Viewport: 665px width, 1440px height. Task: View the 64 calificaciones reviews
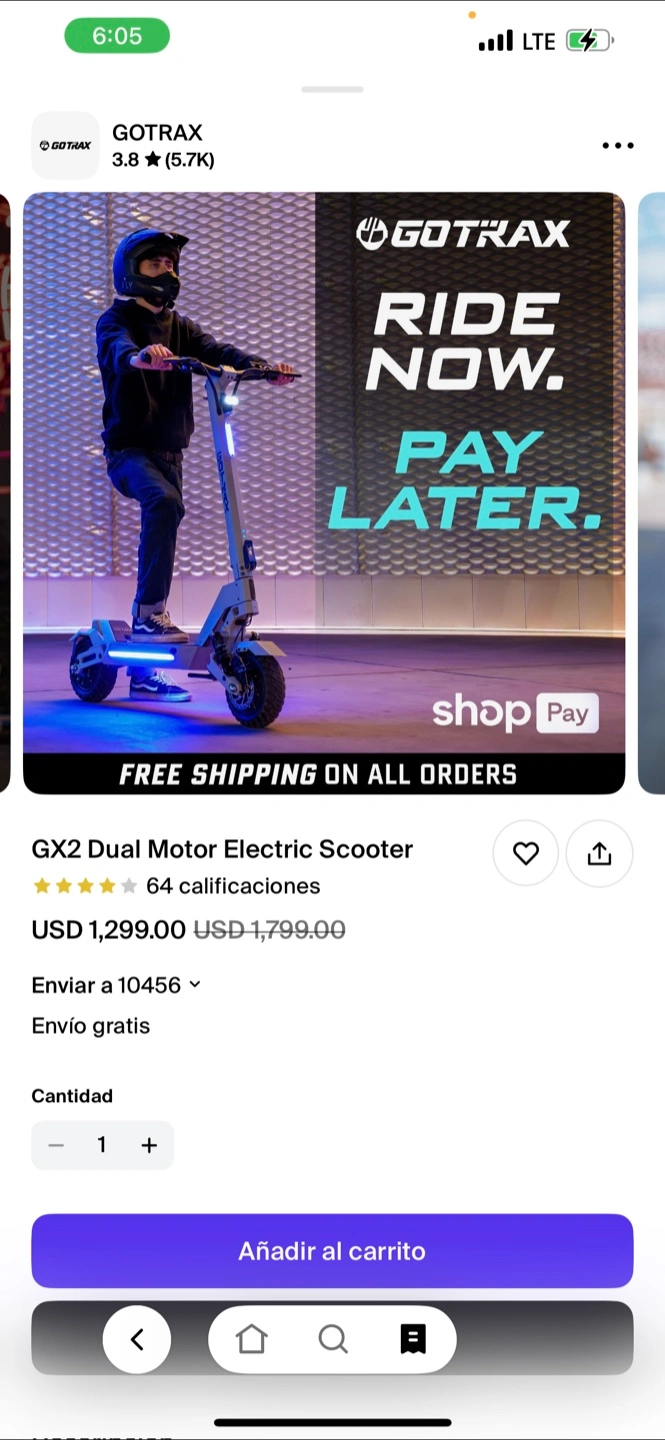[x=232, y=886]
